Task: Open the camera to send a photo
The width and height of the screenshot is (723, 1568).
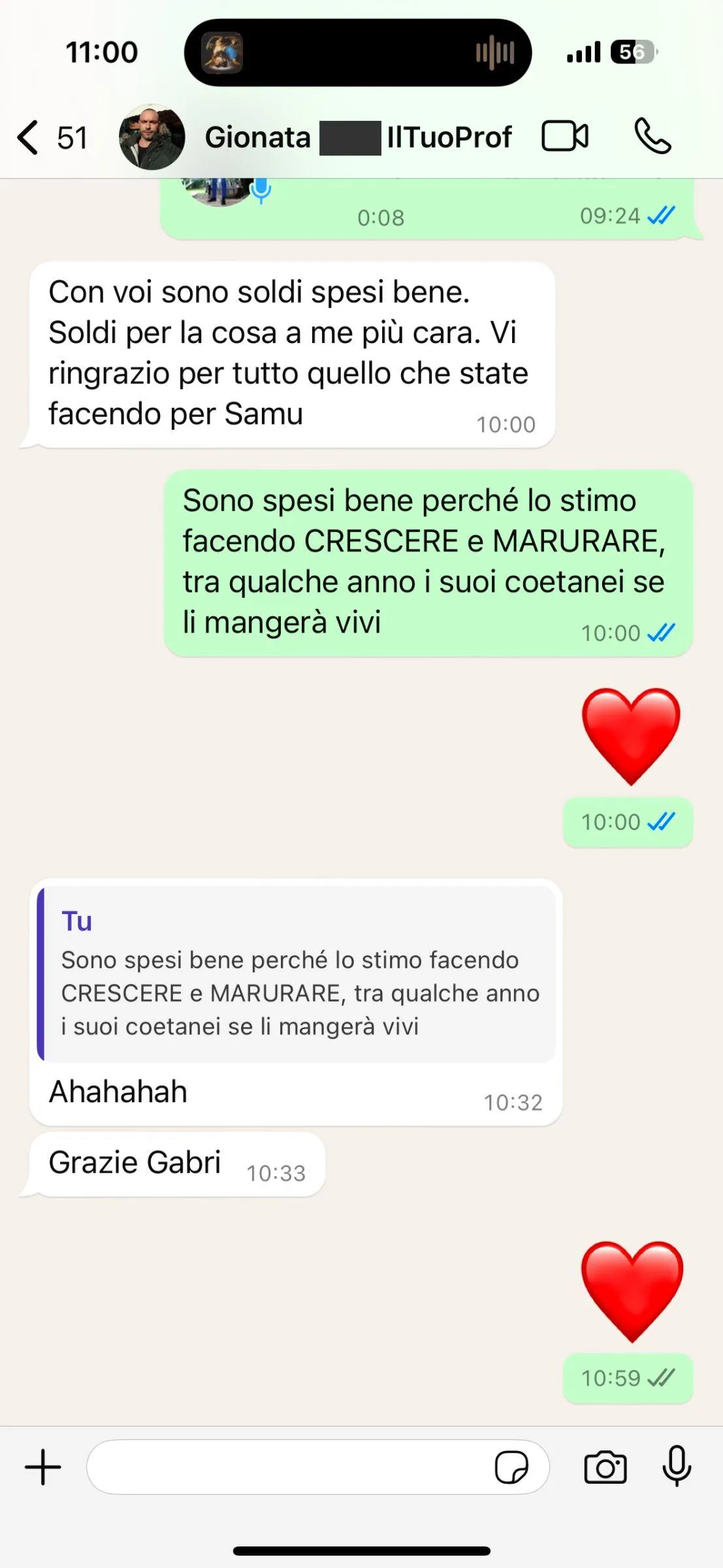Action: pos(605,1467)
